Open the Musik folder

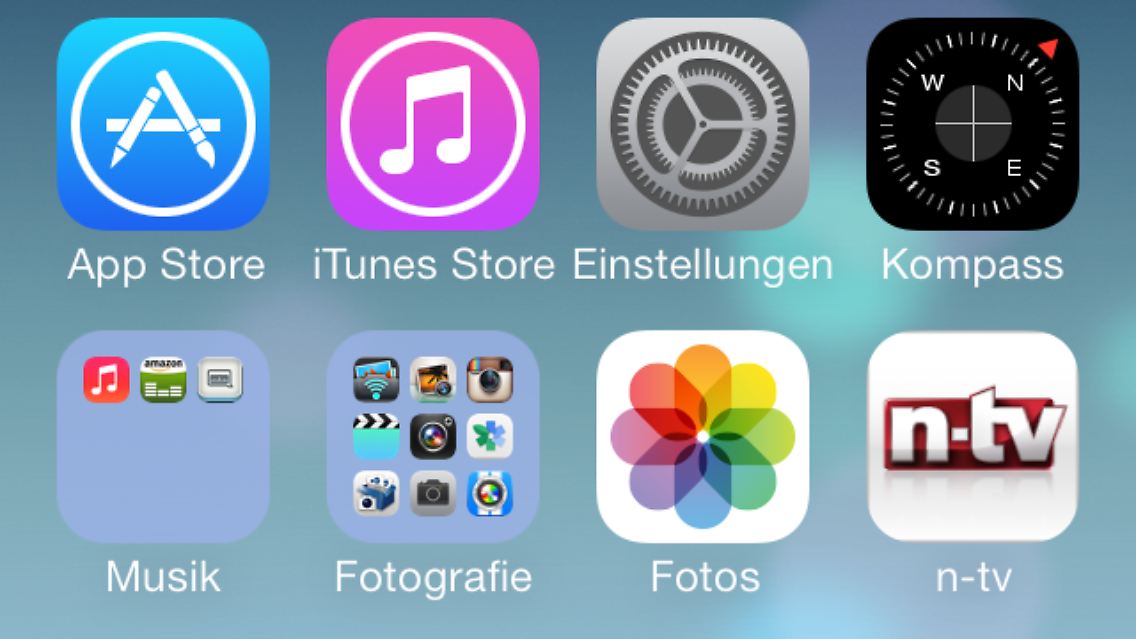pyautogui.click(x=163, y=437)
